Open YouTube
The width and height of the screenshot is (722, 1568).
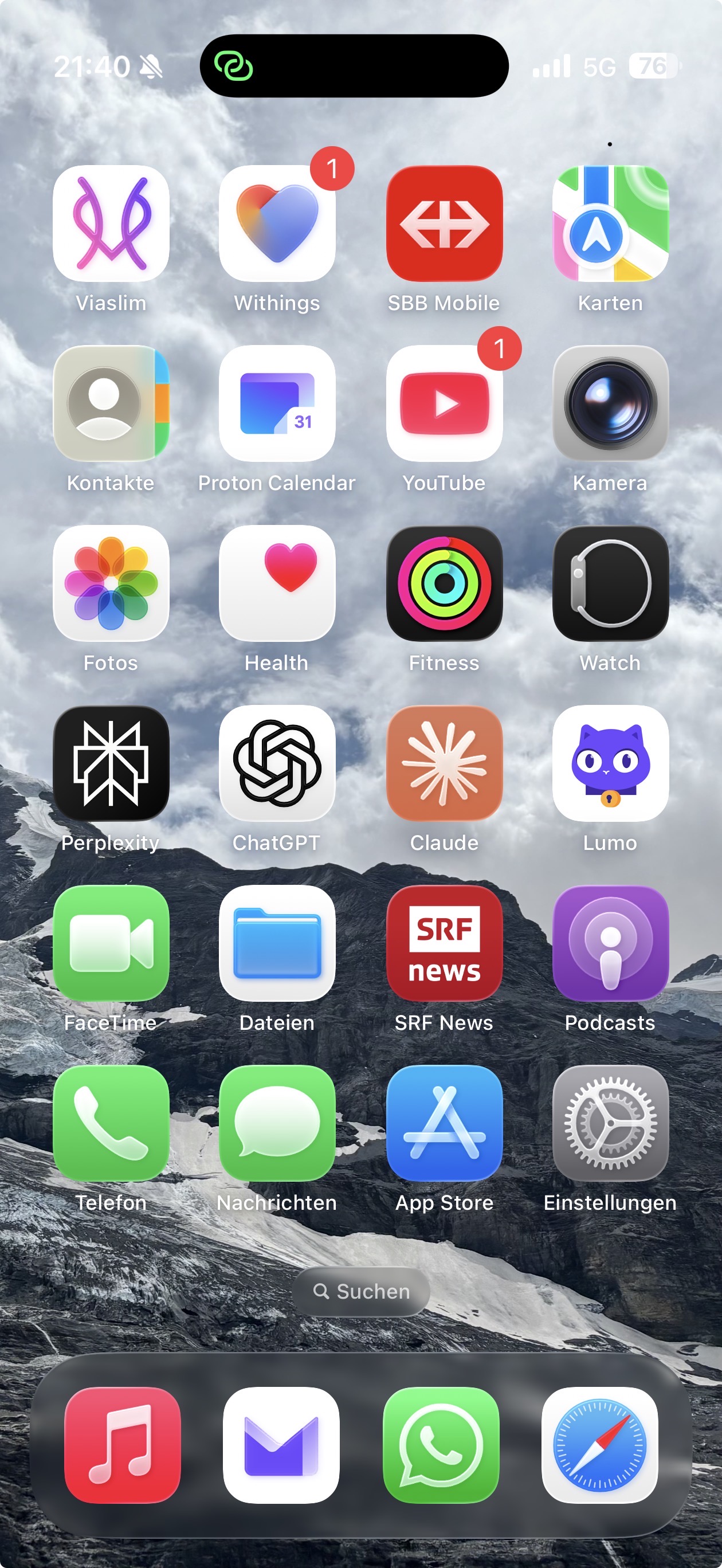444,403
